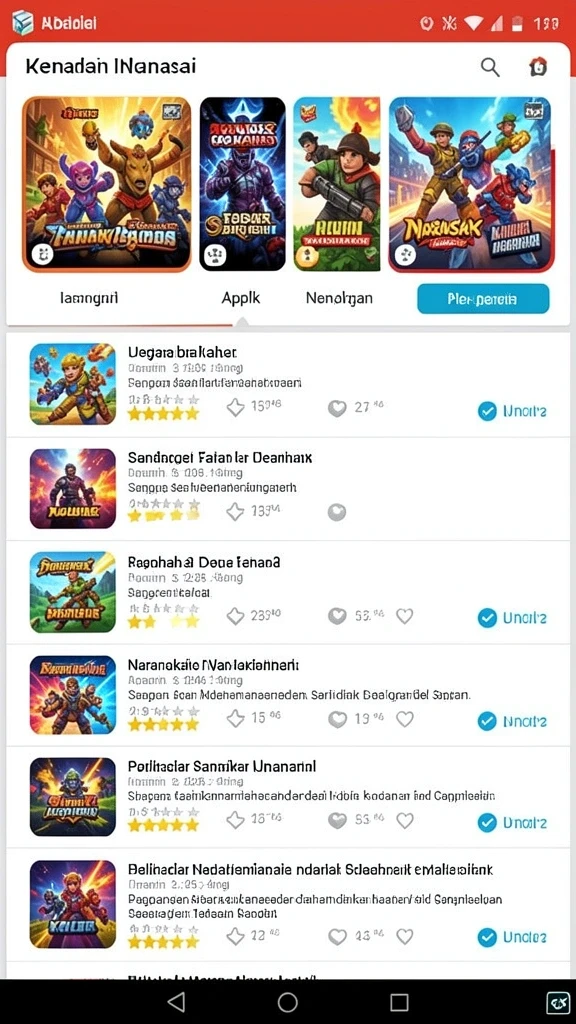Tap the Nnoll'z button on Naranokale row
This screenshot has width=576, height=1024.
[512, 721]
